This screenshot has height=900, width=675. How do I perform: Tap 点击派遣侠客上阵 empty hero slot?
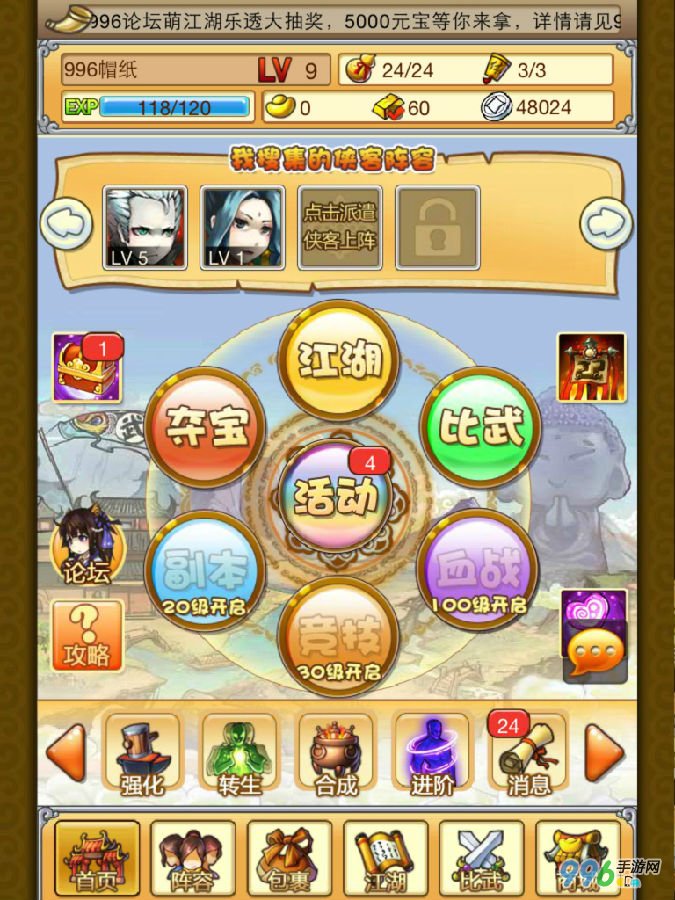pyautogui.click(x=341, y=228)
